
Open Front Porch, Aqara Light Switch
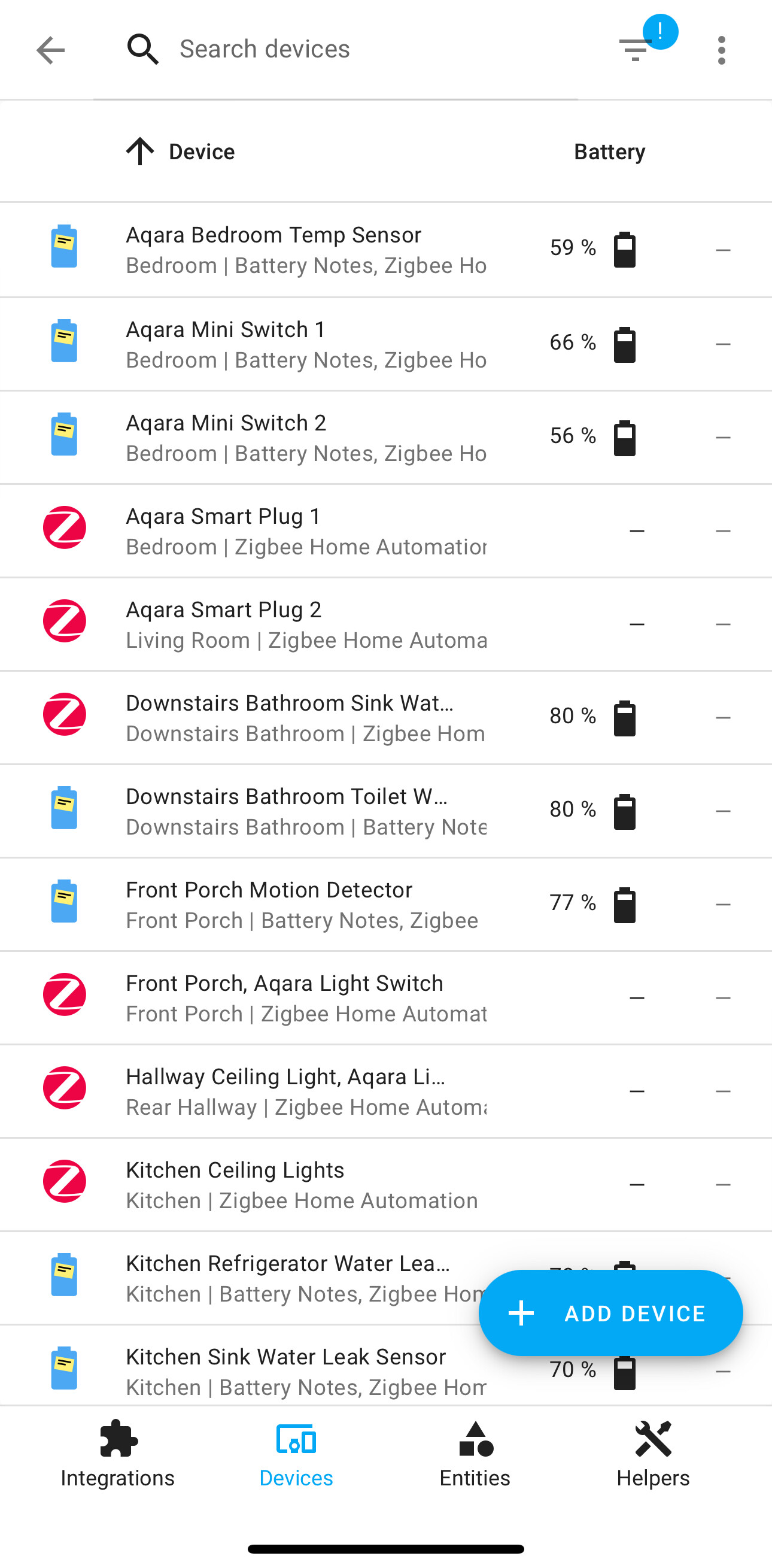pyautogui.click(x=304, y=997)
